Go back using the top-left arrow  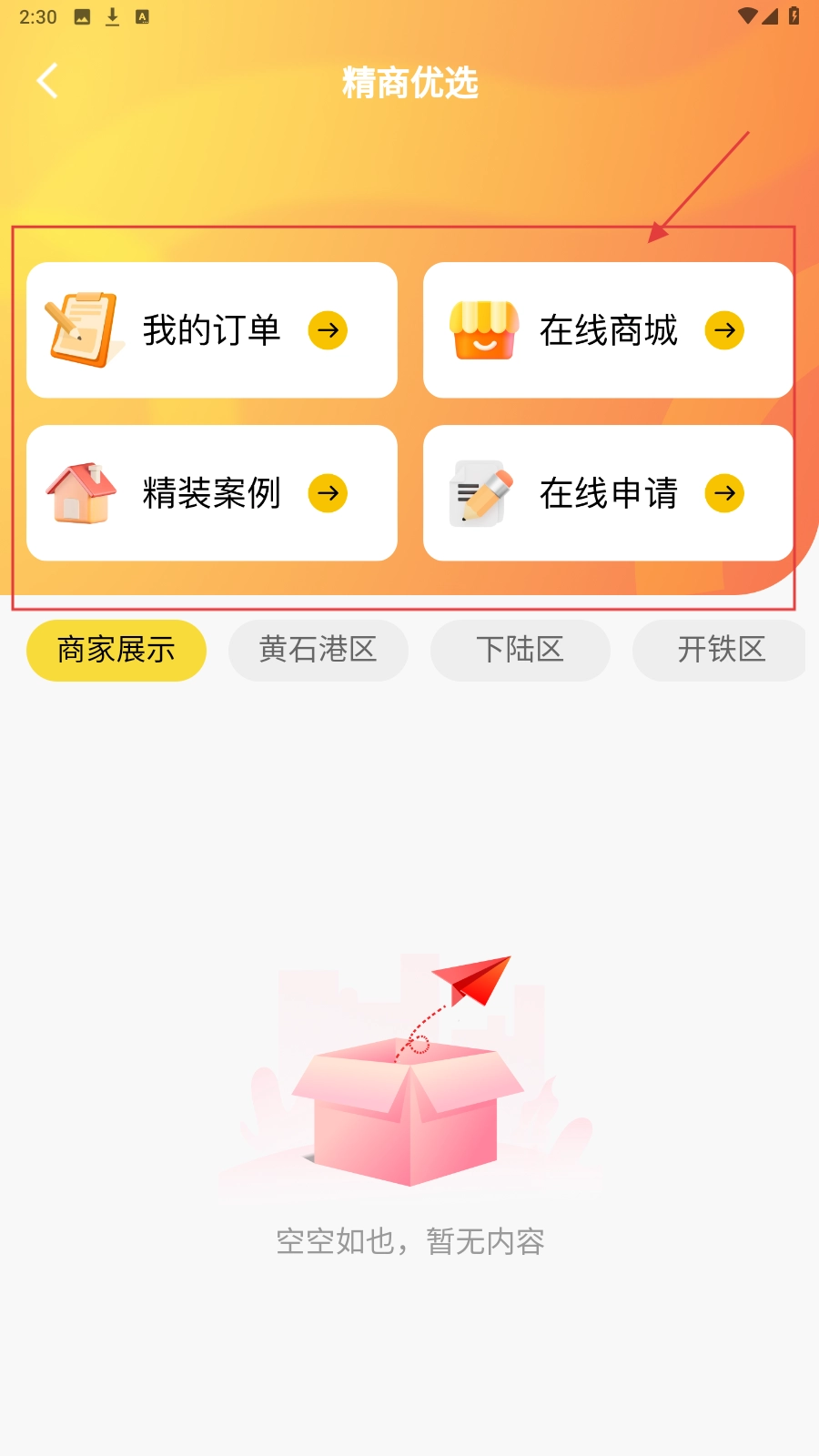[x=47, y=81]
